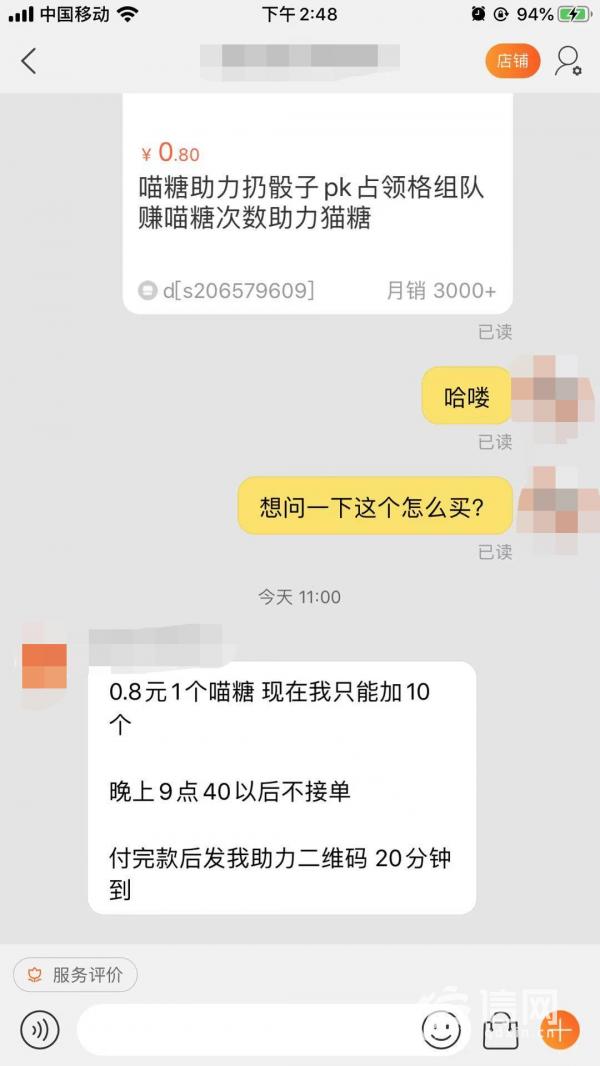Open the seller's avatar

(x=44, y=666)
